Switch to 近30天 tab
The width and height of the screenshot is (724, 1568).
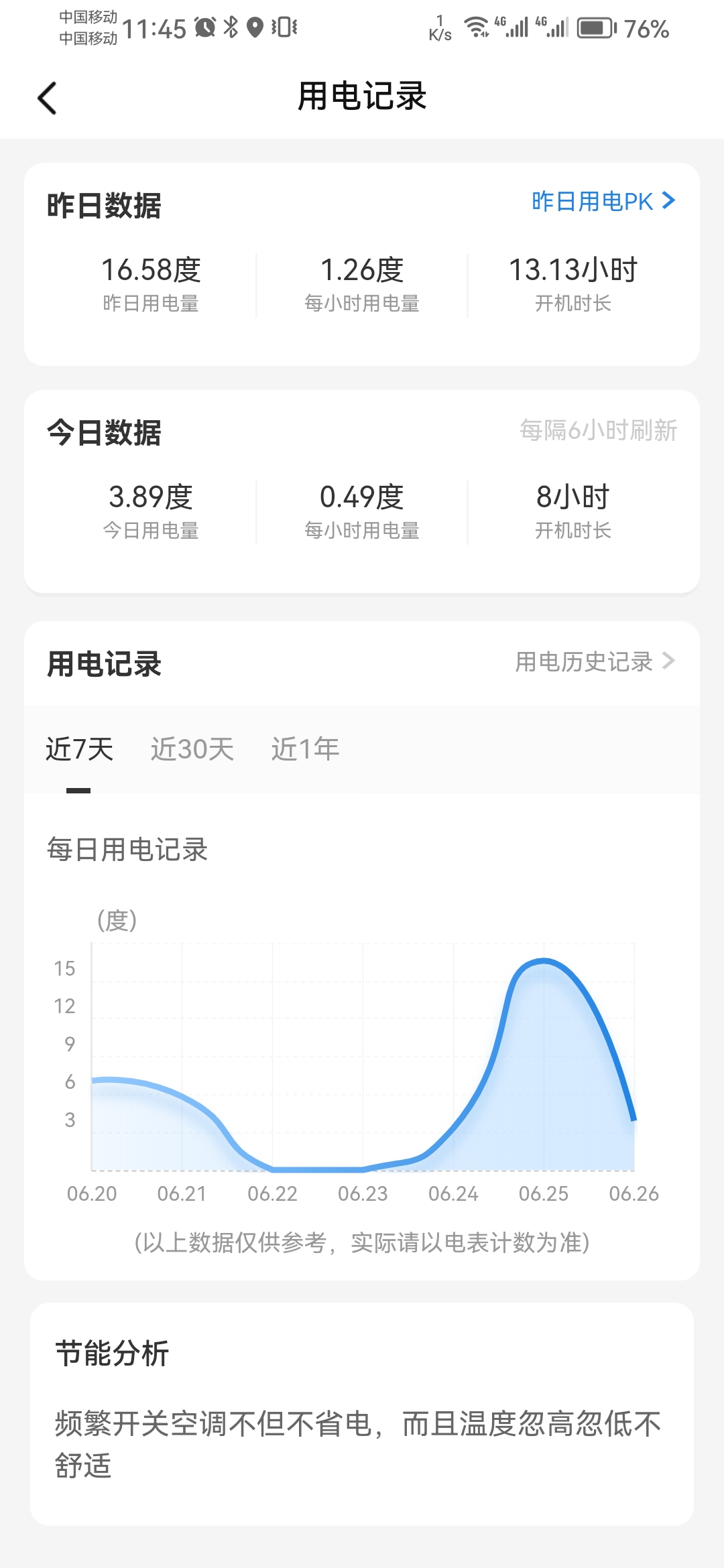(192, 749)
